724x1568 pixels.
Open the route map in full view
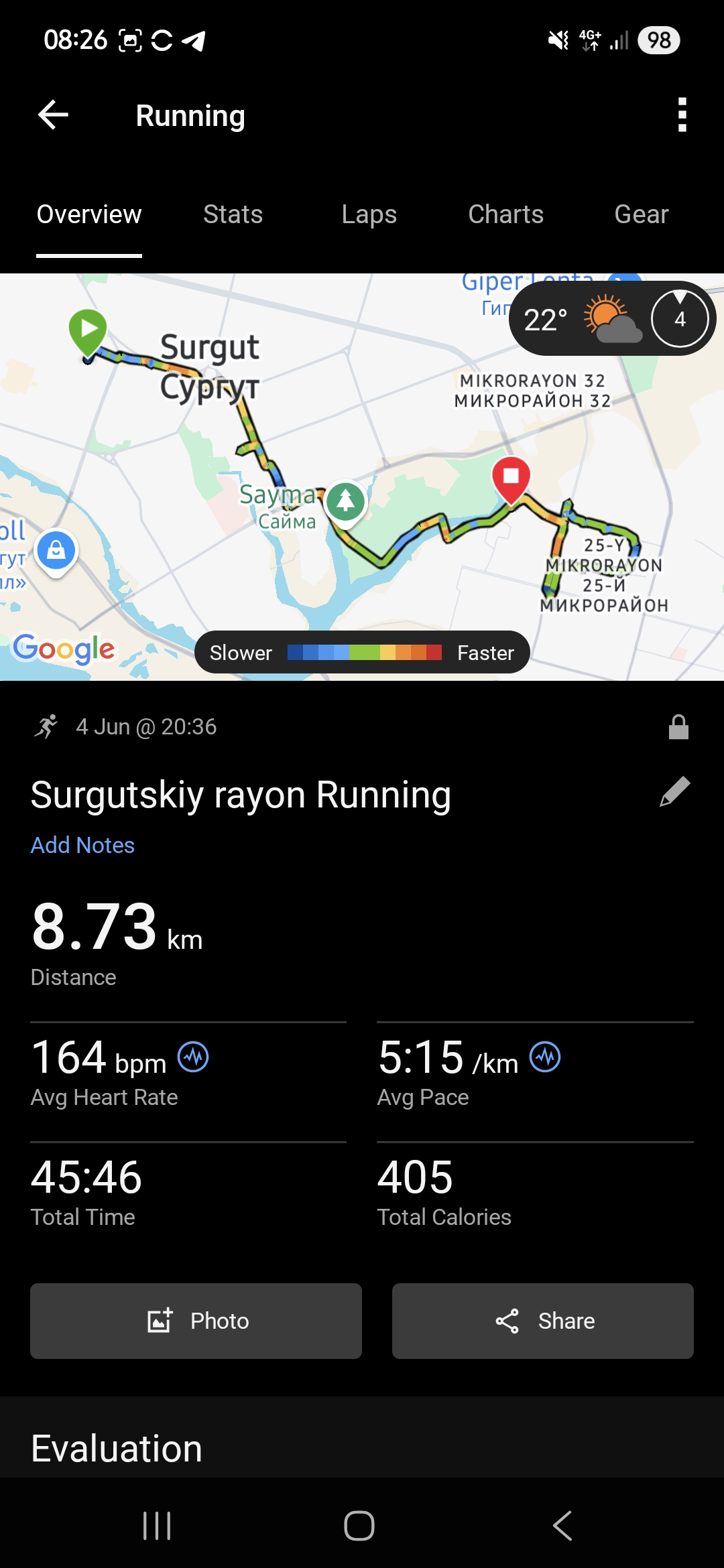pos(362,477)
